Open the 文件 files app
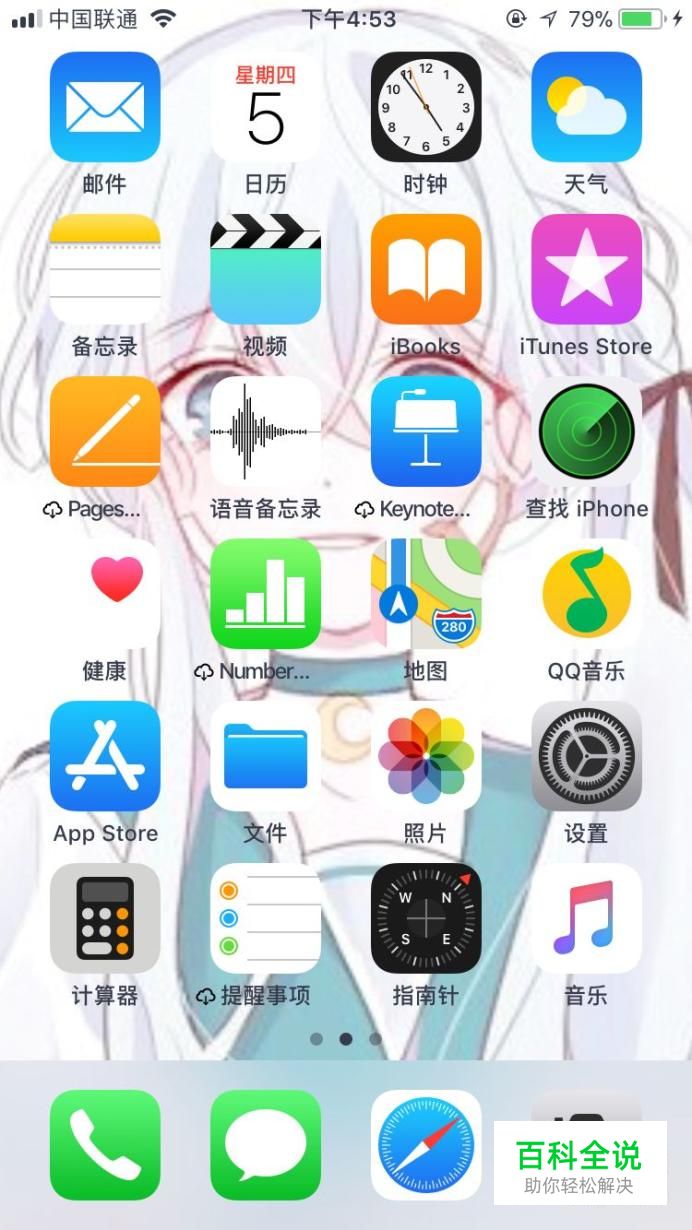The height and width of the screenshot is (1230, 692). click(x=265, y=756)
